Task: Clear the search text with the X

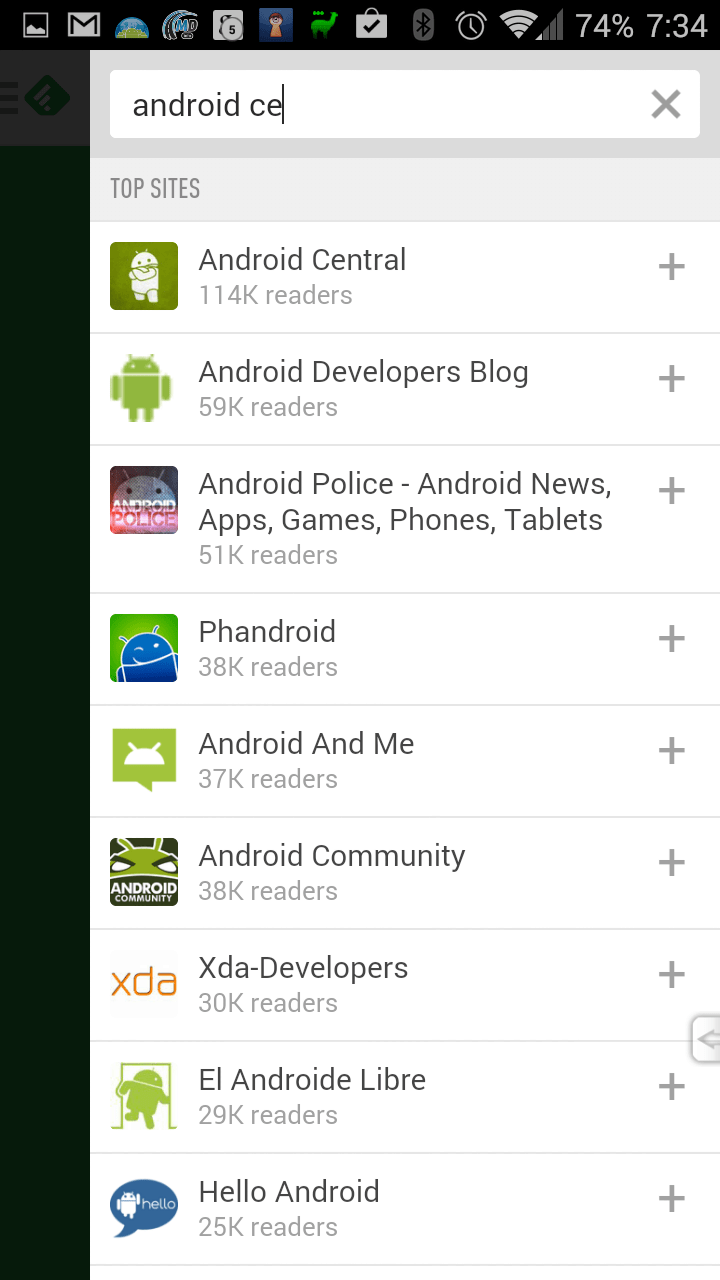Action: coord(666,104)
